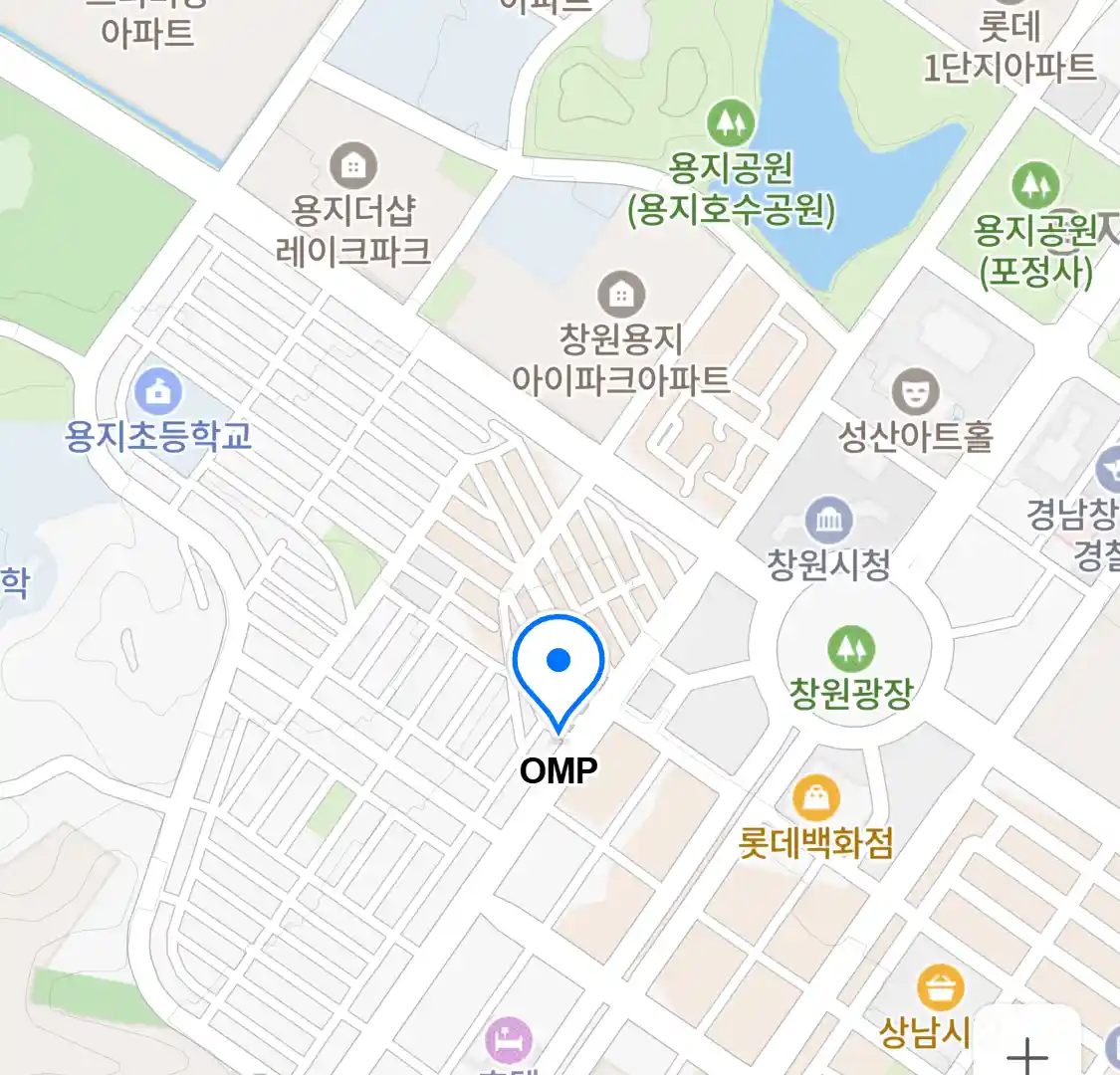Screen dimensions: 1120x1075
Task: Open 용지초등학교 school marker
Action: click(158, 391)
